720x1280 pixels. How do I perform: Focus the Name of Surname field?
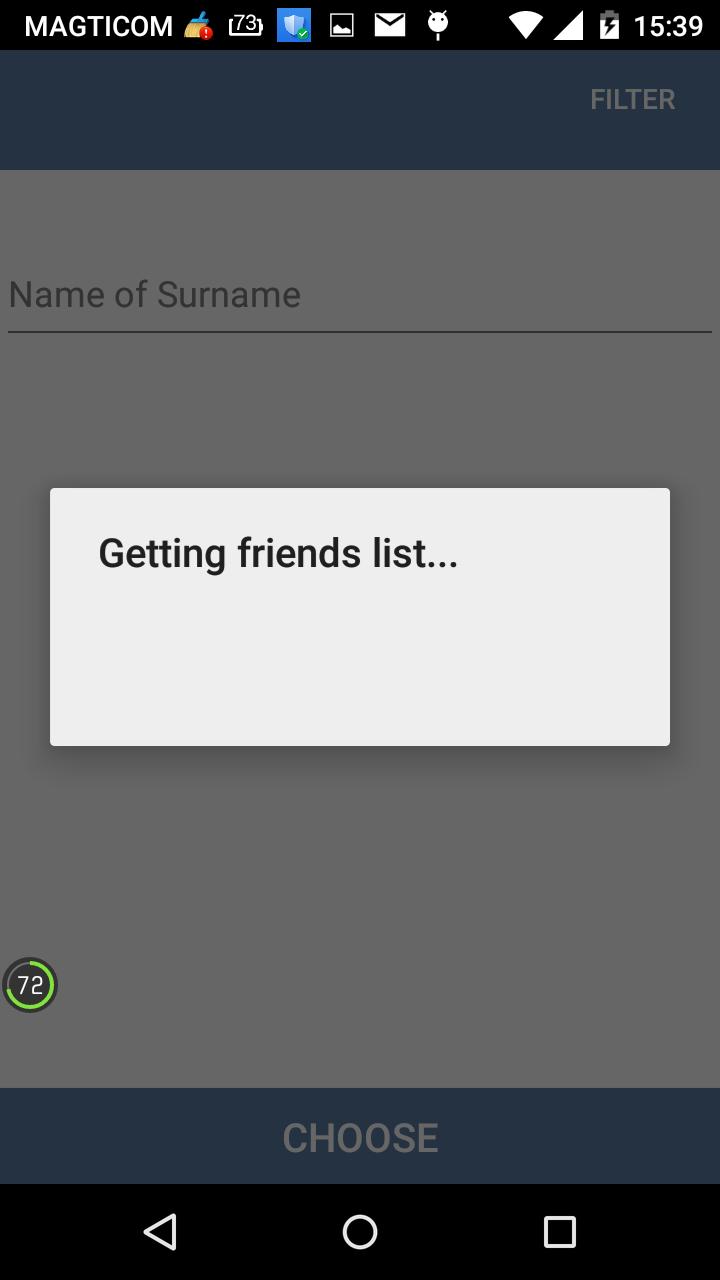point(359,295)
